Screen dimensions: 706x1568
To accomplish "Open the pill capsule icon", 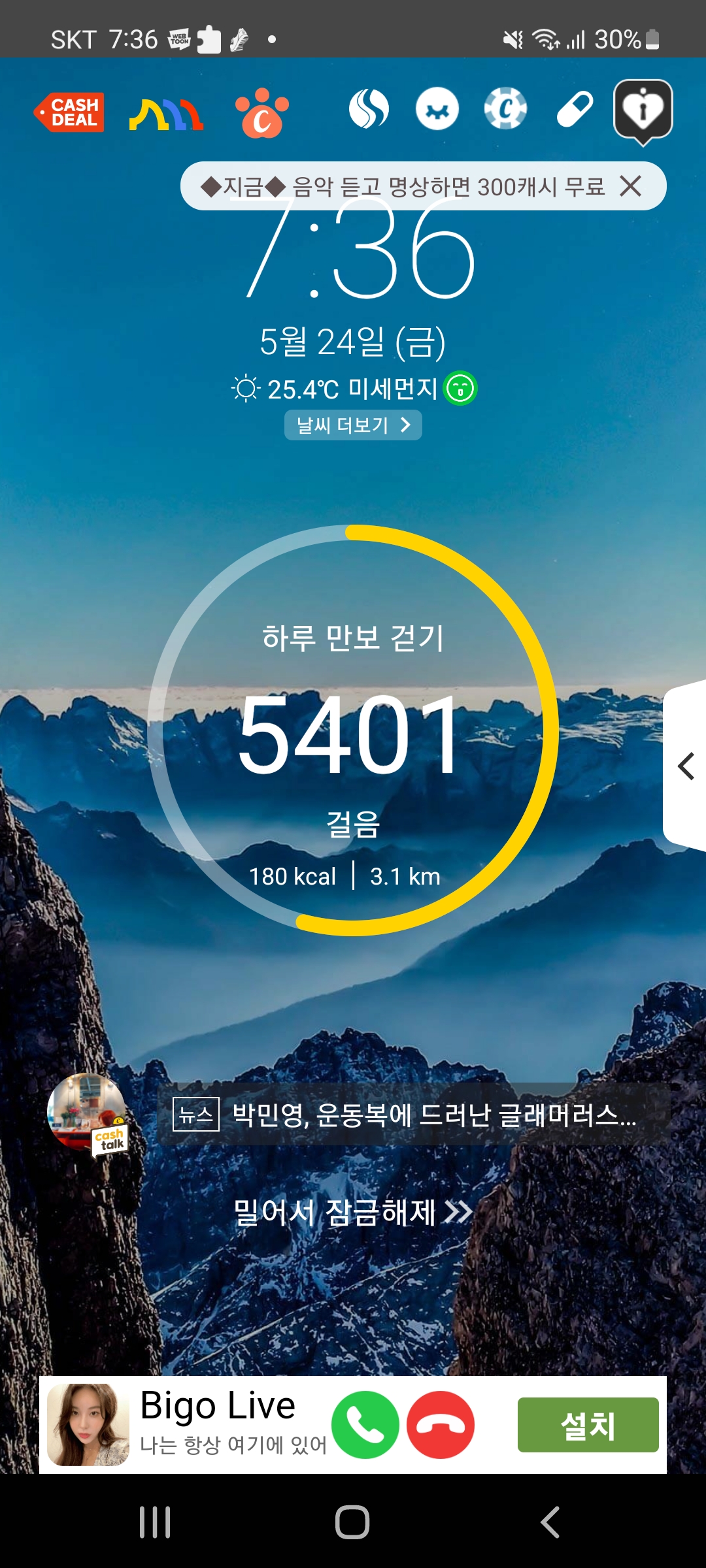I will [x=575, y=109].
